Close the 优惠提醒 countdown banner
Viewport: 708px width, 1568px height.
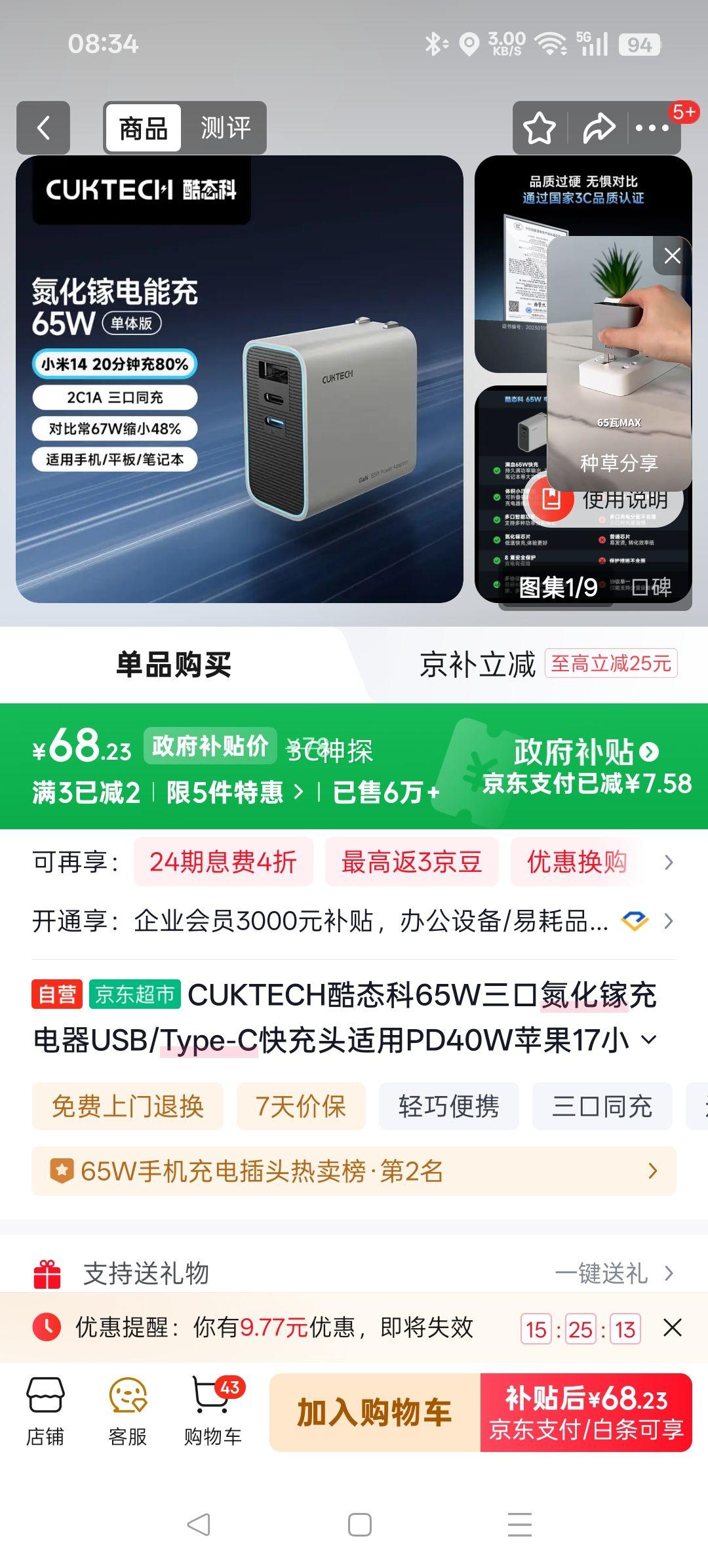tap(673, 1329)
